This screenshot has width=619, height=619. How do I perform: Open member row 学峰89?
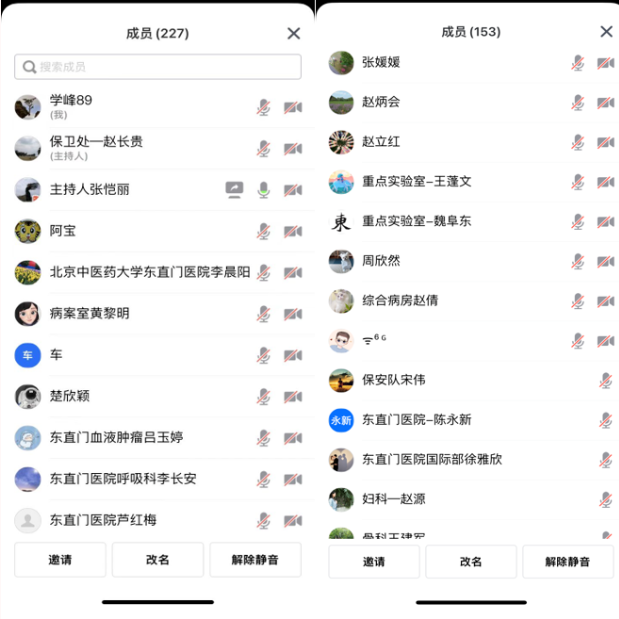click(130, 106)
